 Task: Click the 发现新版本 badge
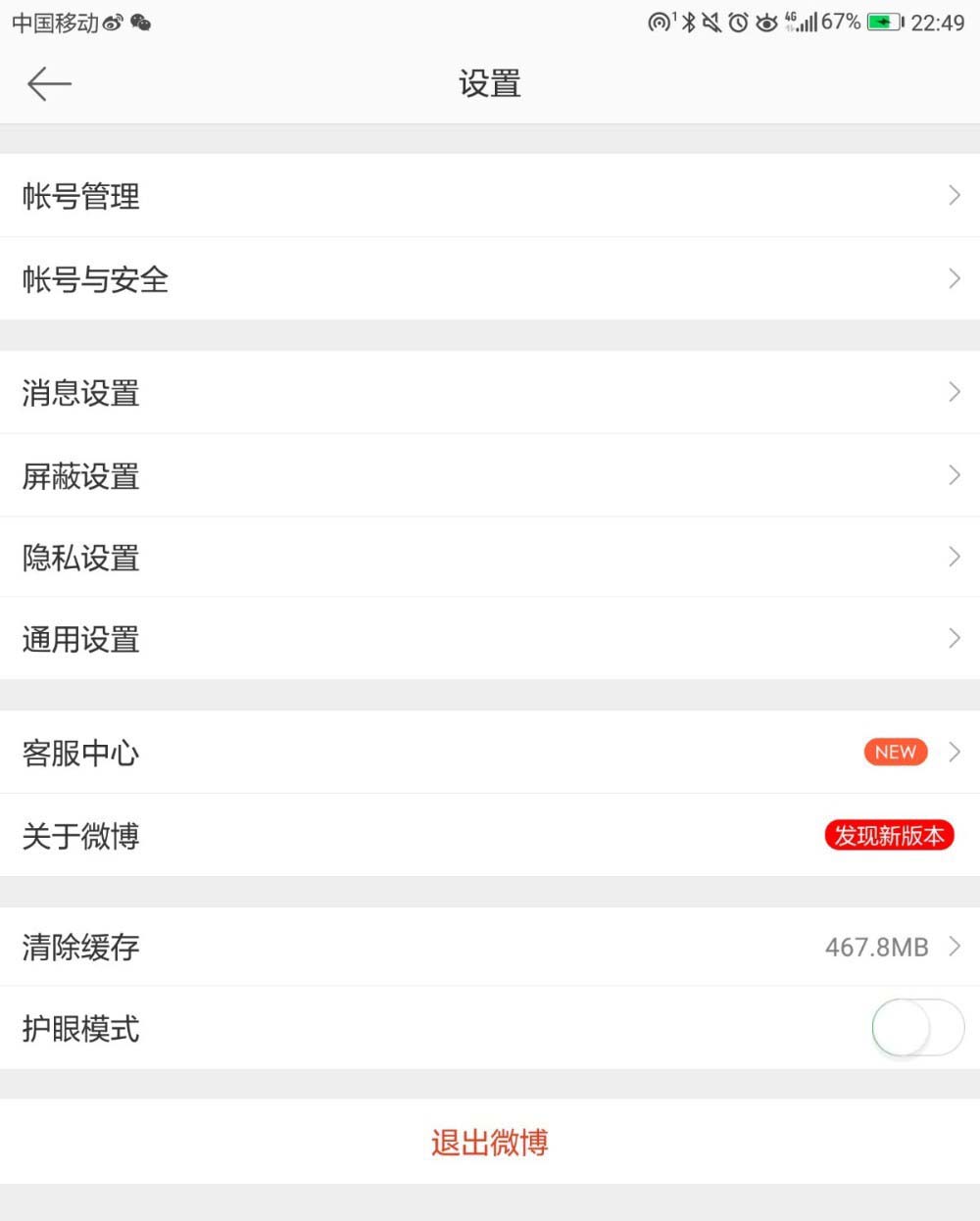888,836
